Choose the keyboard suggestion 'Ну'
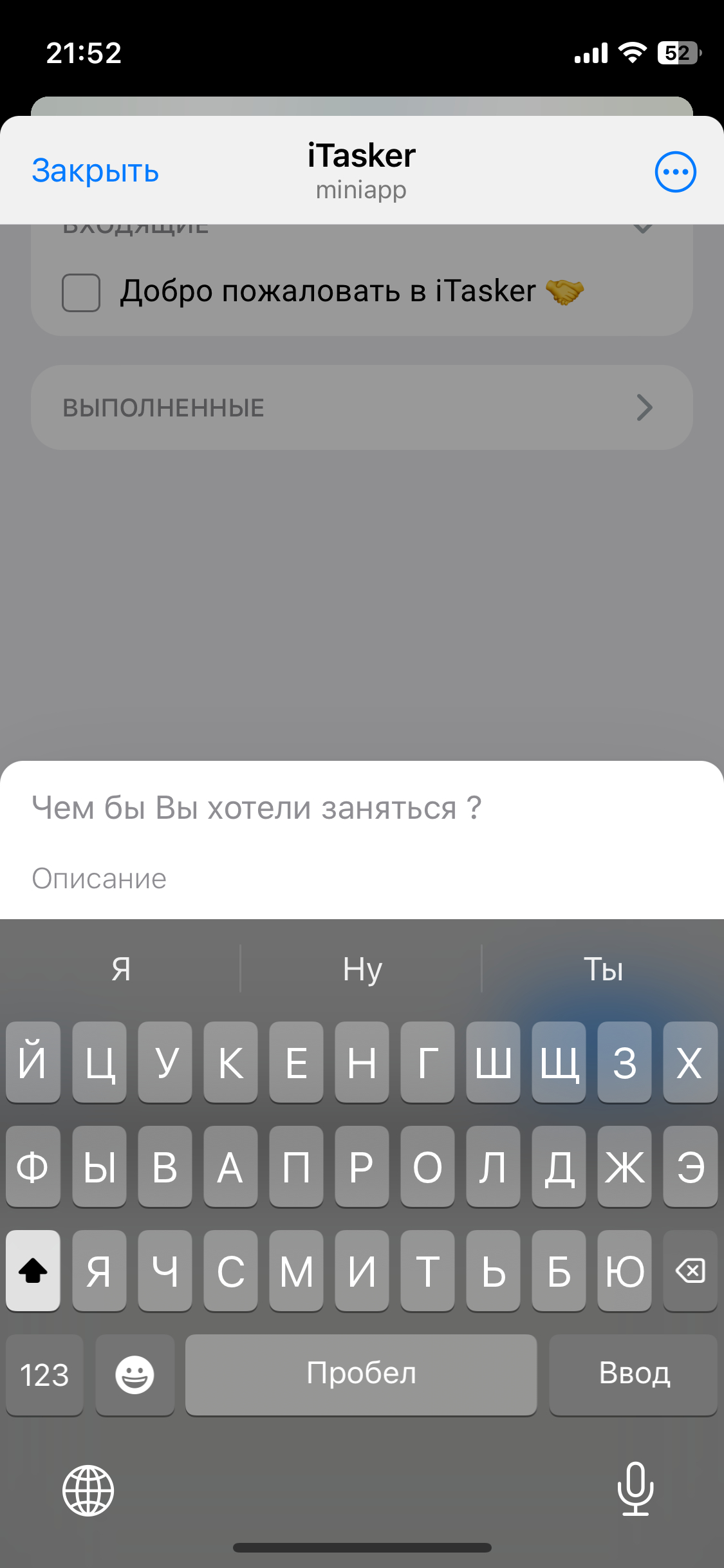The height and width of the screenshot is (1568, 724). [x=362, y=969]
